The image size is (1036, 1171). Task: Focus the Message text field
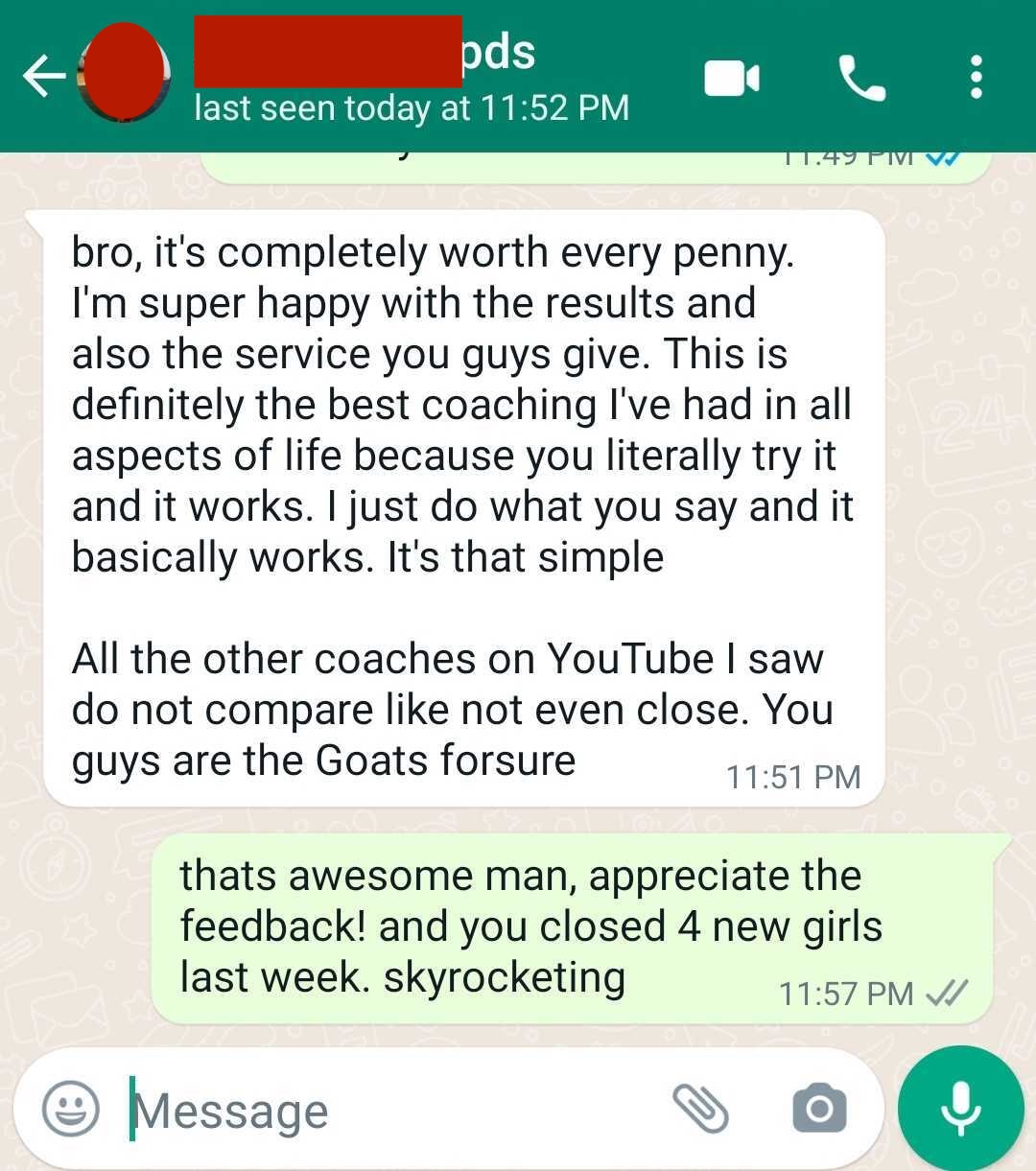click(384, 1111)
